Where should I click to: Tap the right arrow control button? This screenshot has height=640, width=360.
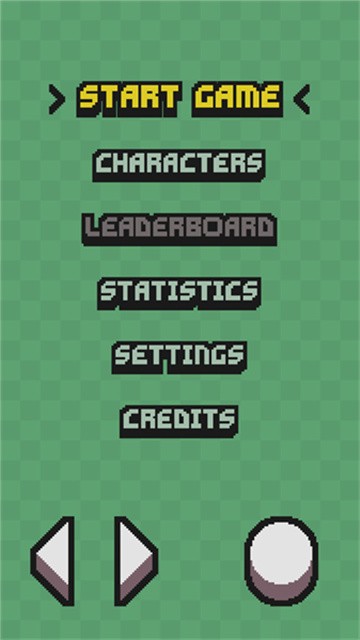click(136, 561)
